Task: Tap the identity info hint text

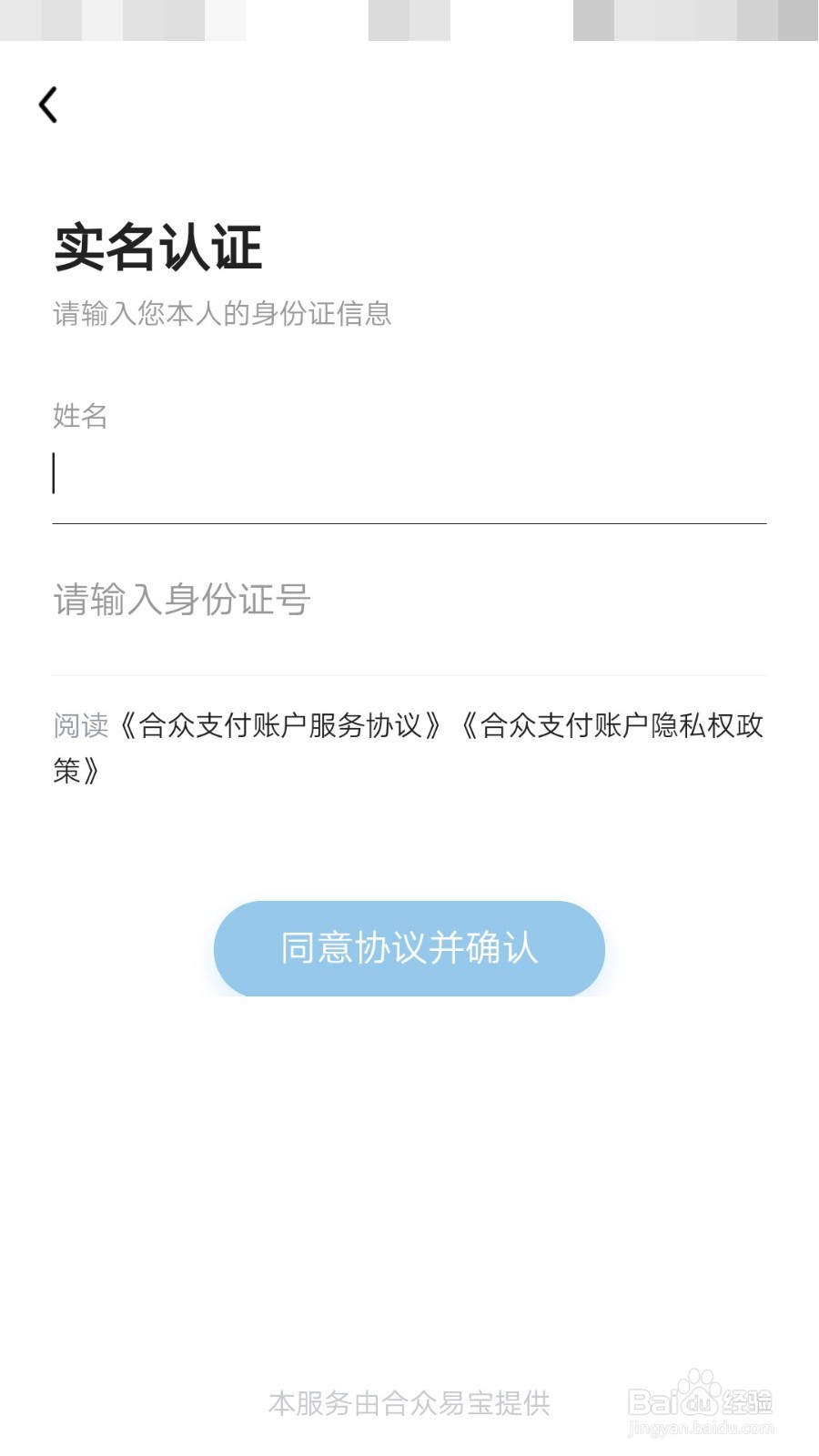Action: [x=222, y=313]
